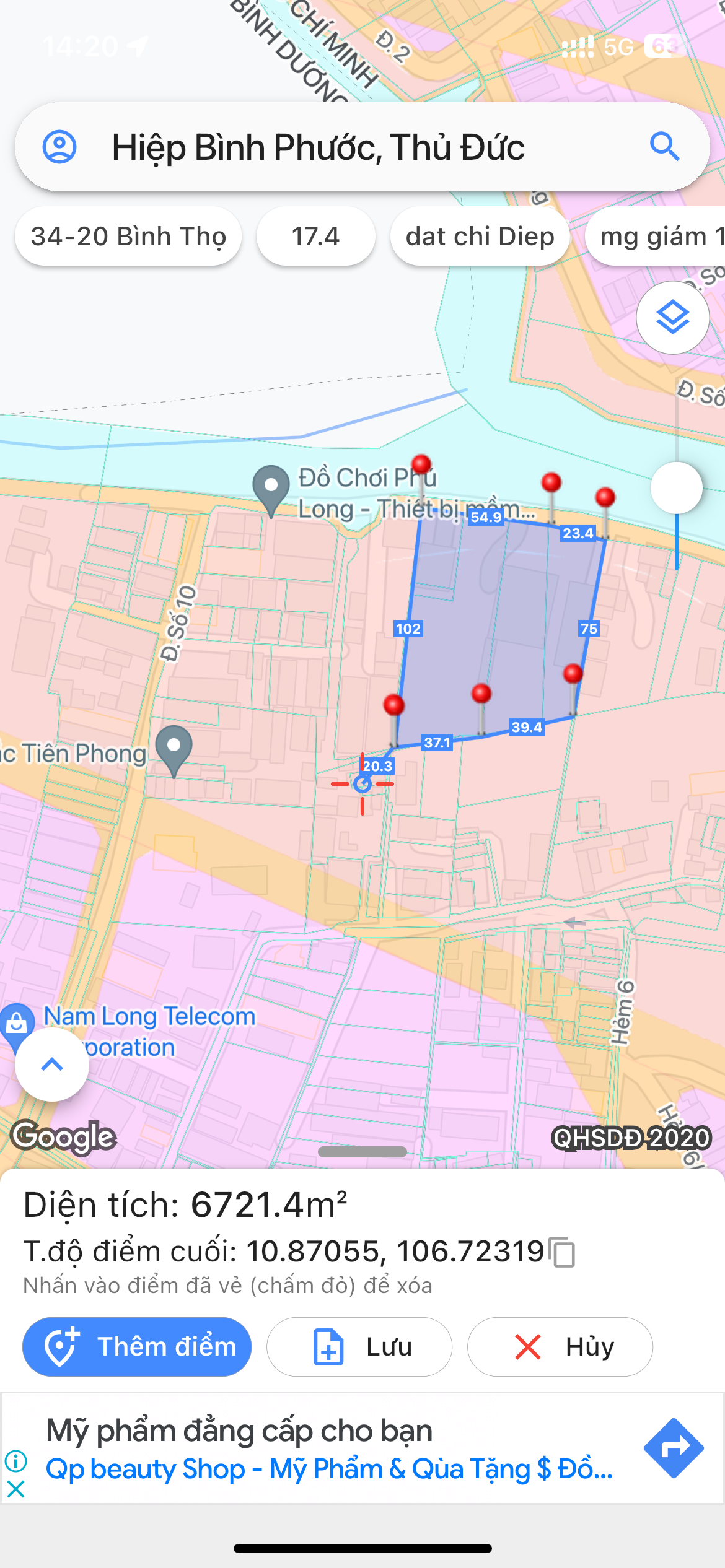Tap the search magnifier icon

coord(665,147)
